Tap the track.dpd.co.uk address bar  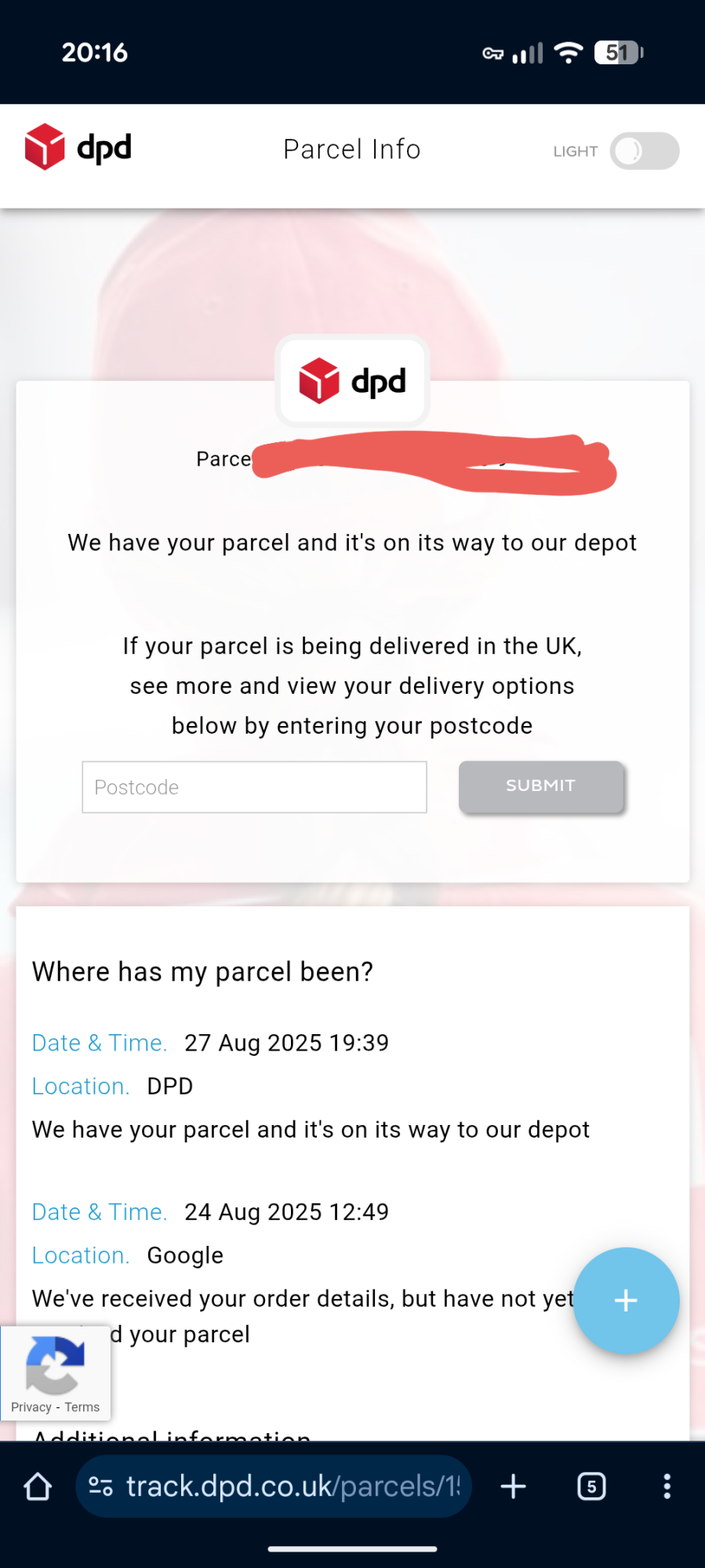pyautogui.click(x=282, y=1486)
